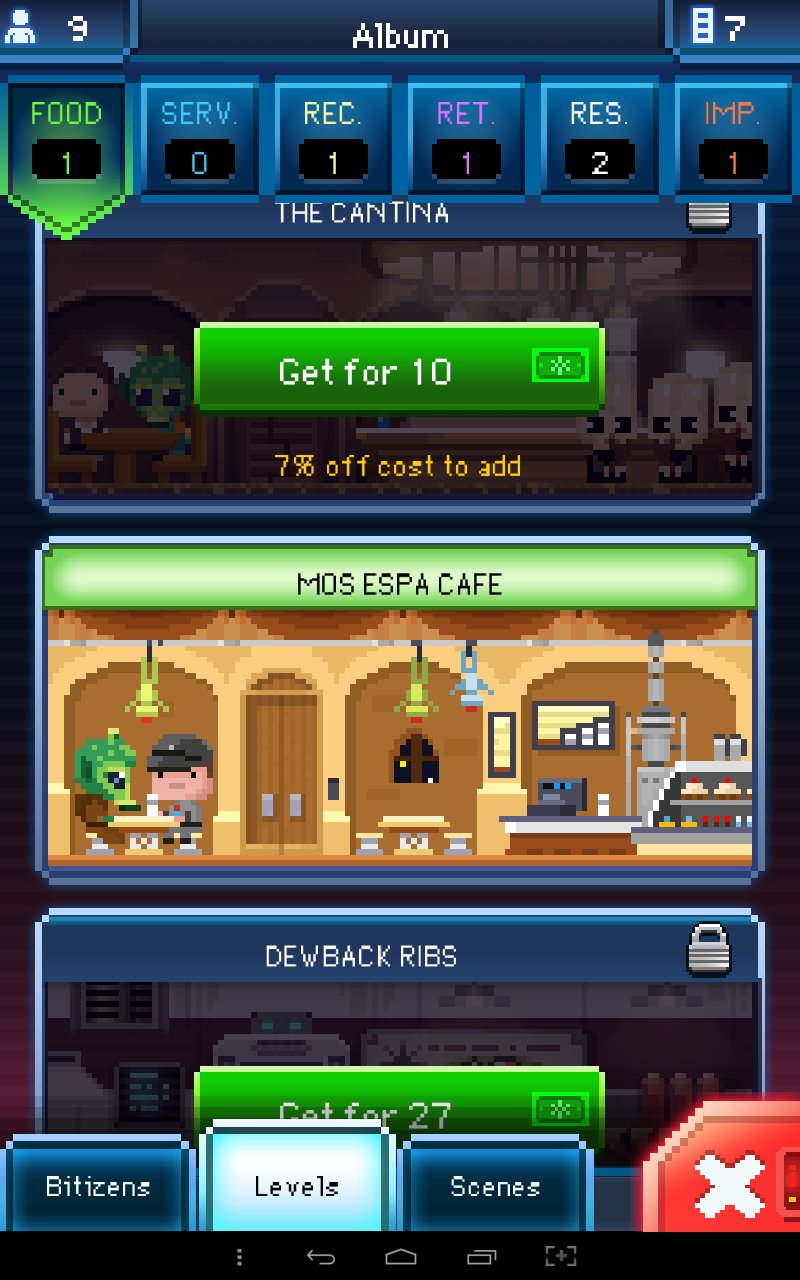Get The Cantina for 10
The image size is (800, 1280).
point(398,370)
